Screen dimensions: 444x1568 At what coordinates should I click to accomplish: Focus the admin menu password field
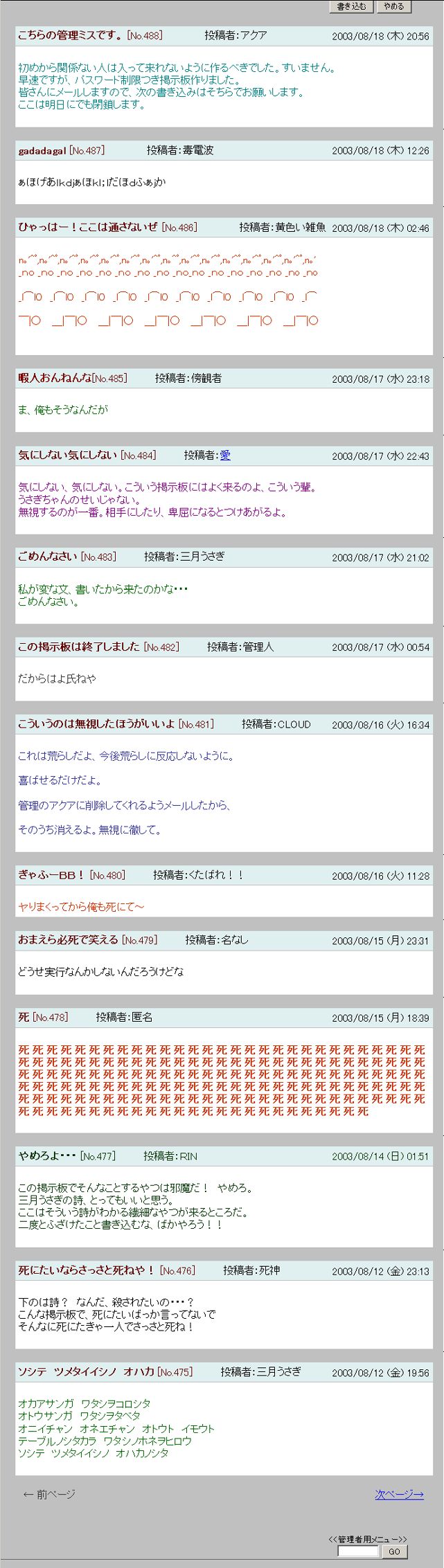pyautogui.click(x=357, y=1551)
